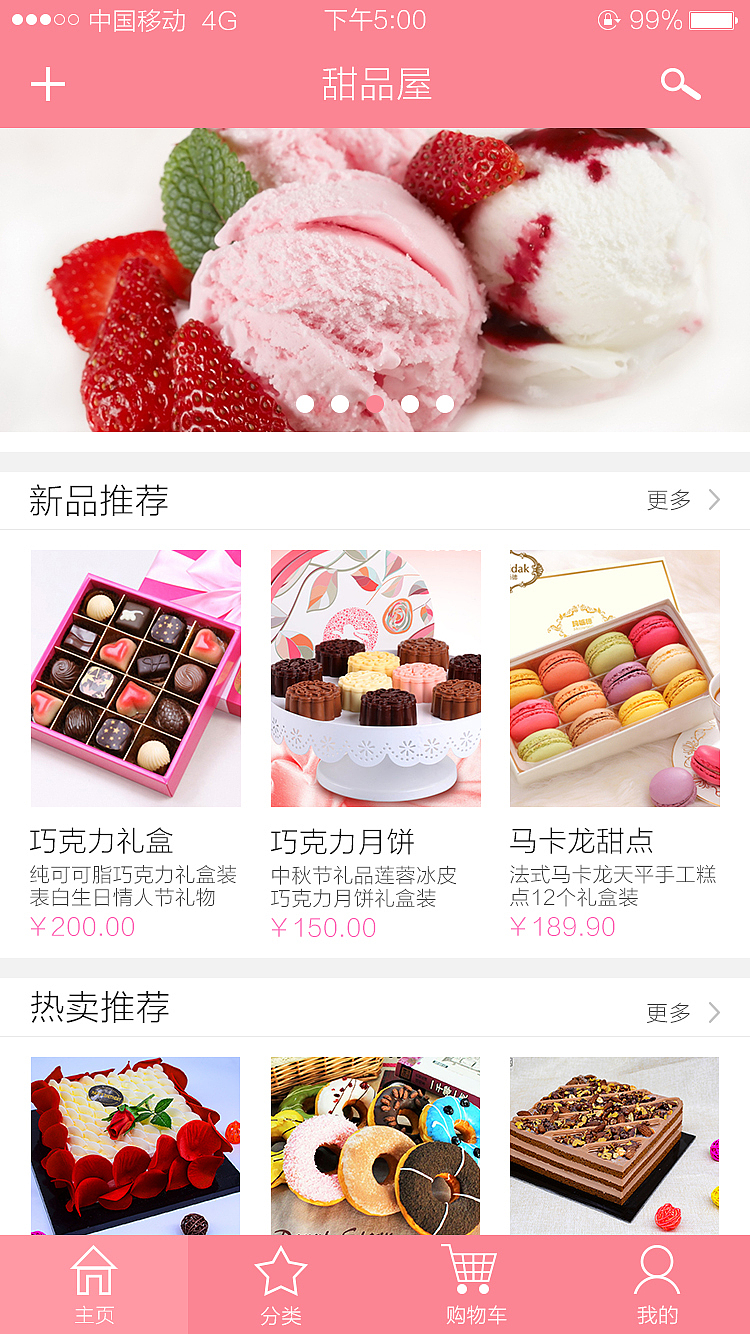Viewport: 750px width, 1334px height.
Task: Switch to the 分类 tab
Action: pyautogui.click(x=281, y=1285)
